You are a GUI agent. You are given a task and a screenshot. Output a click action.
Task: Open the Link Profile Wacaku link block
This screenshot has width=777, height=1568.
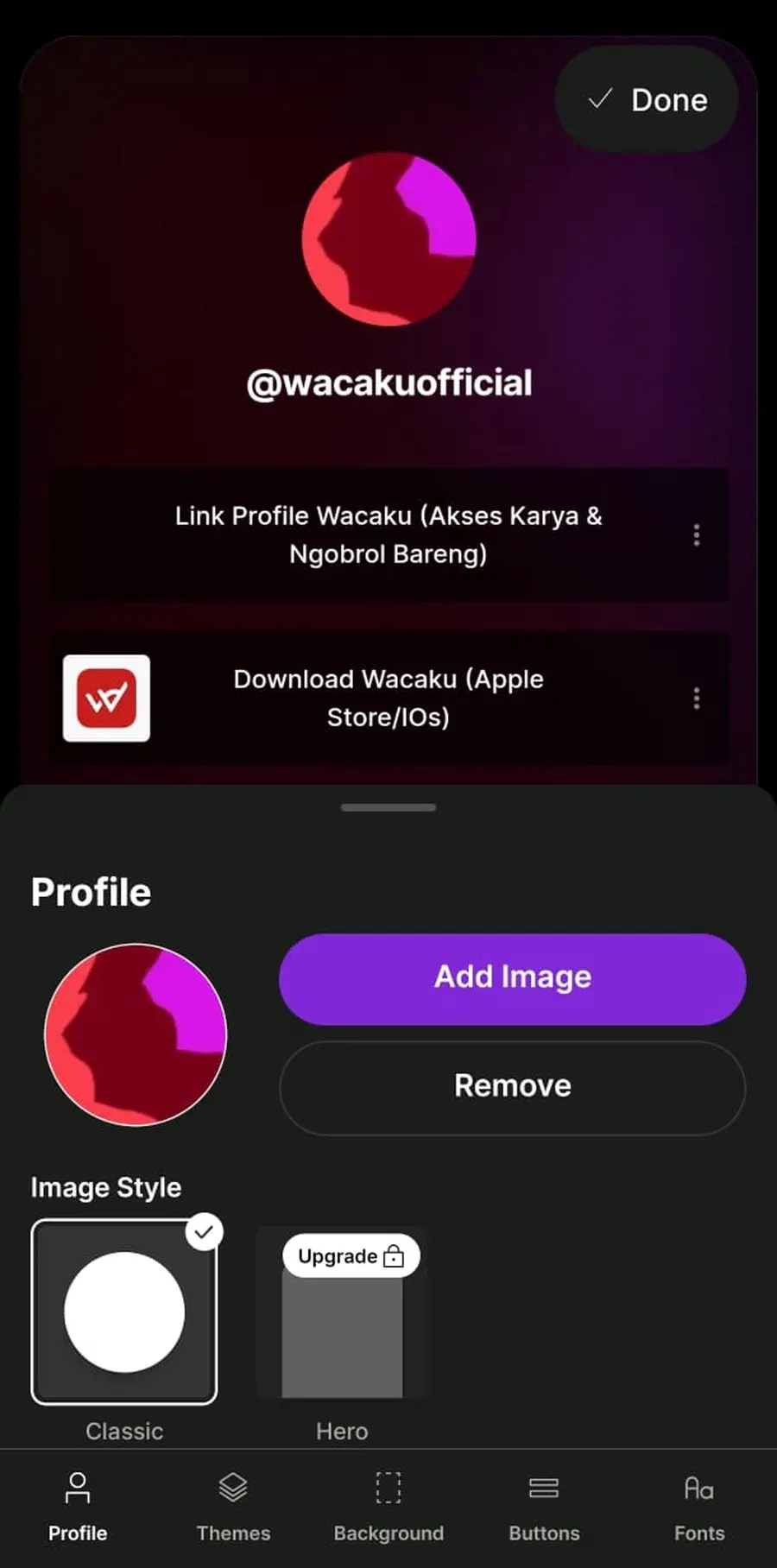(x=388, y=535)
